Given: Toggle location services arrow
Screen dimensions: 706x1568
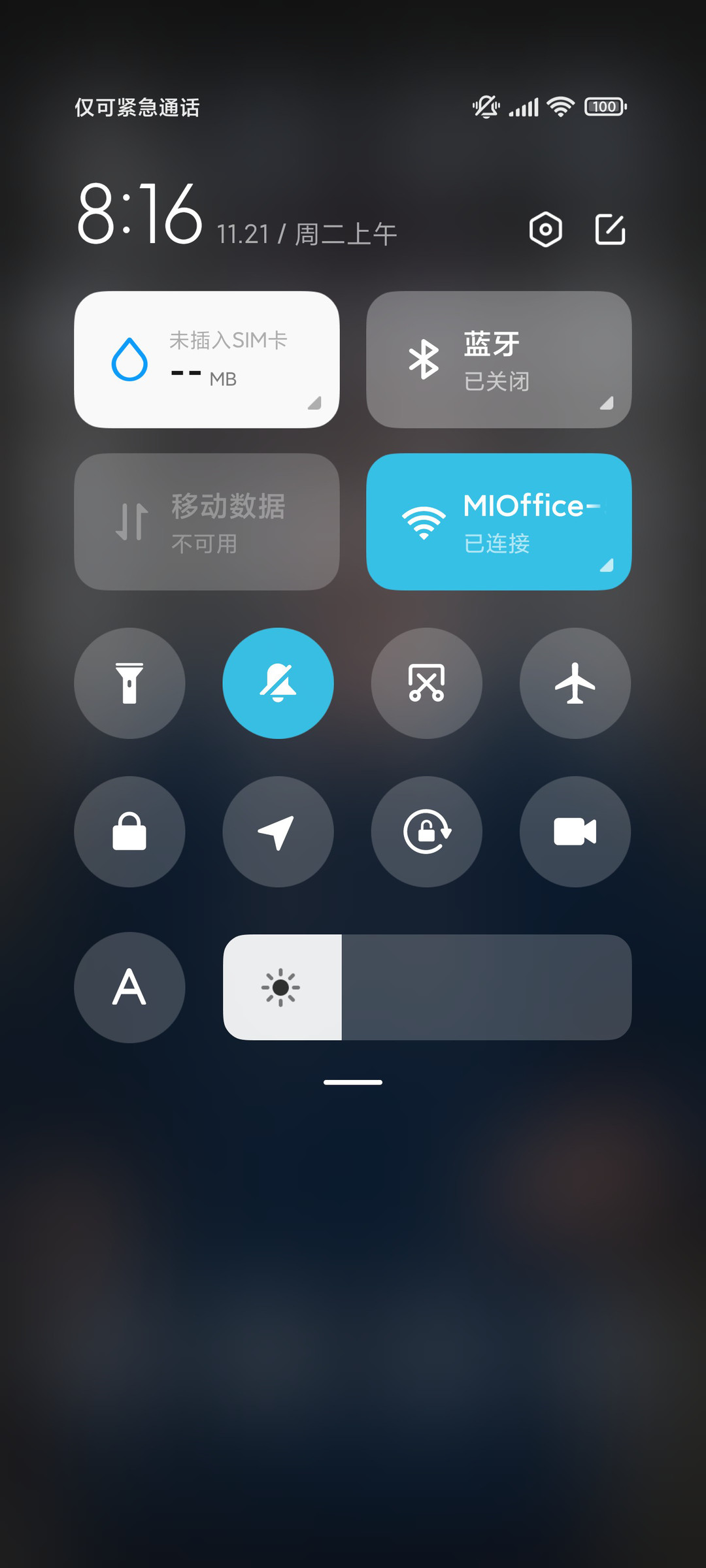Looking at the screenshot, I should pyautogui.click(x=278, y=832).
